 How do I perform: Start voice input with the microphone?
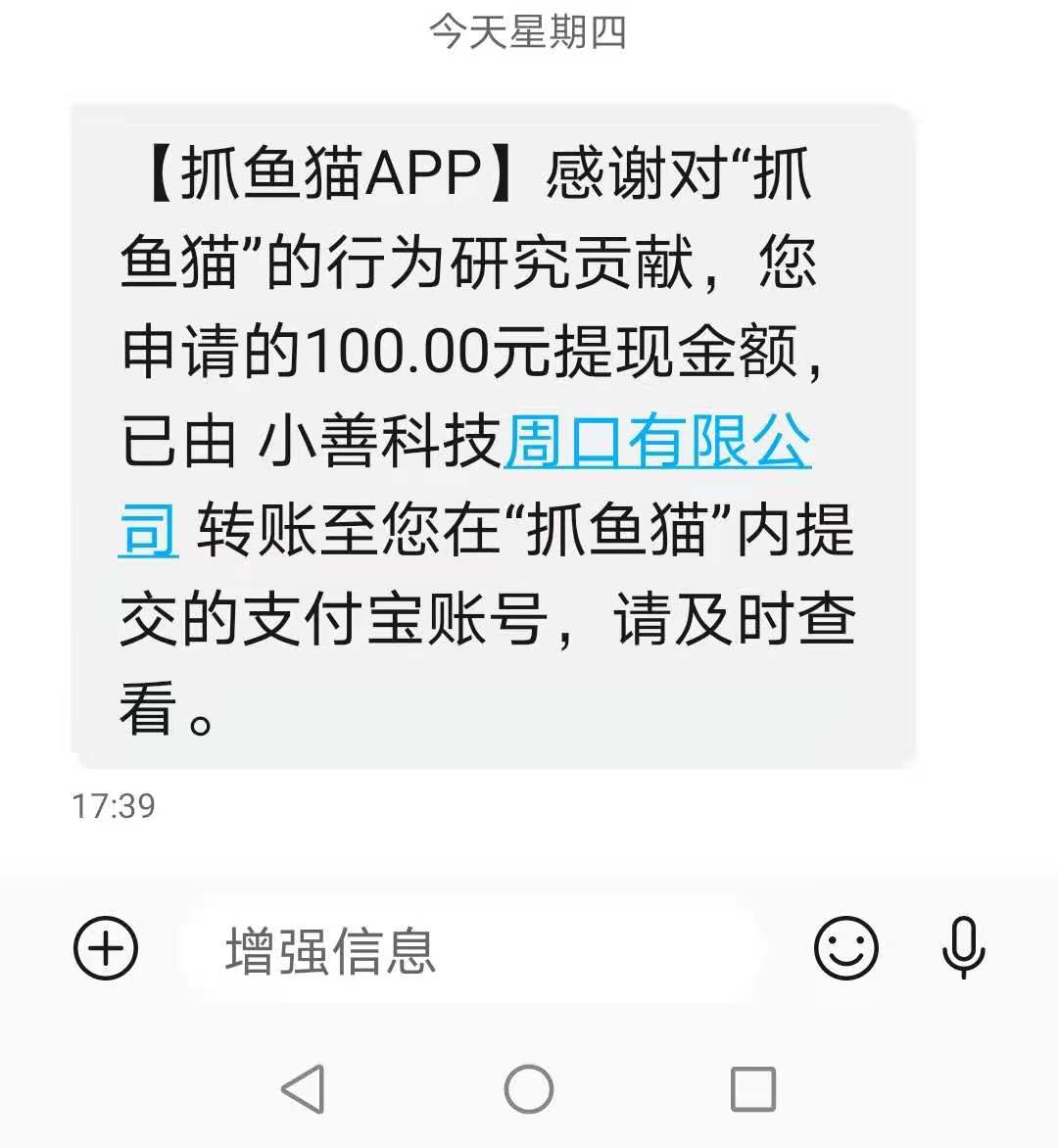coord(963,948)
